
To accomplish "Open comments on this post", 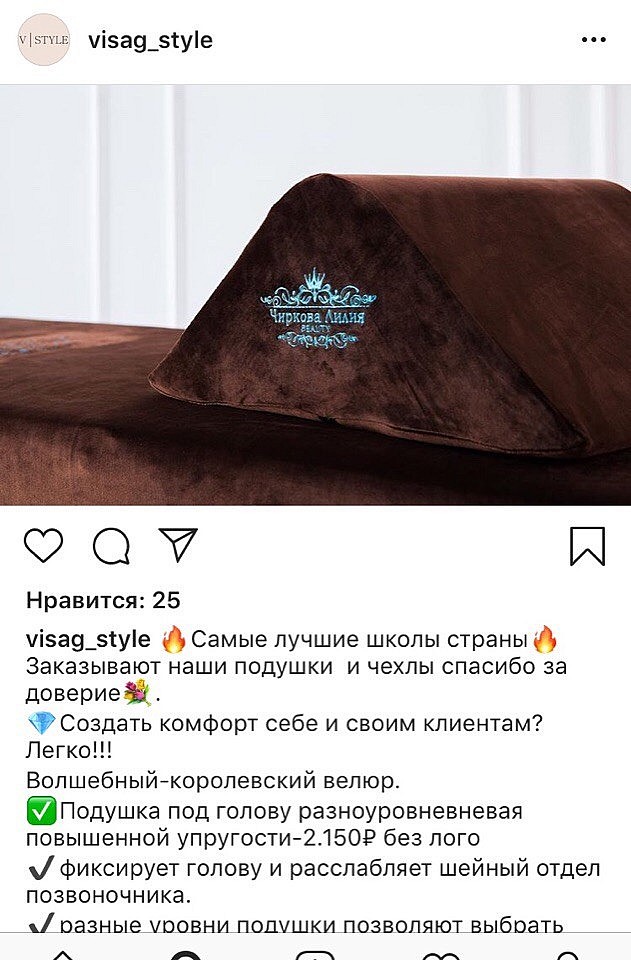I will coord(111,546).
